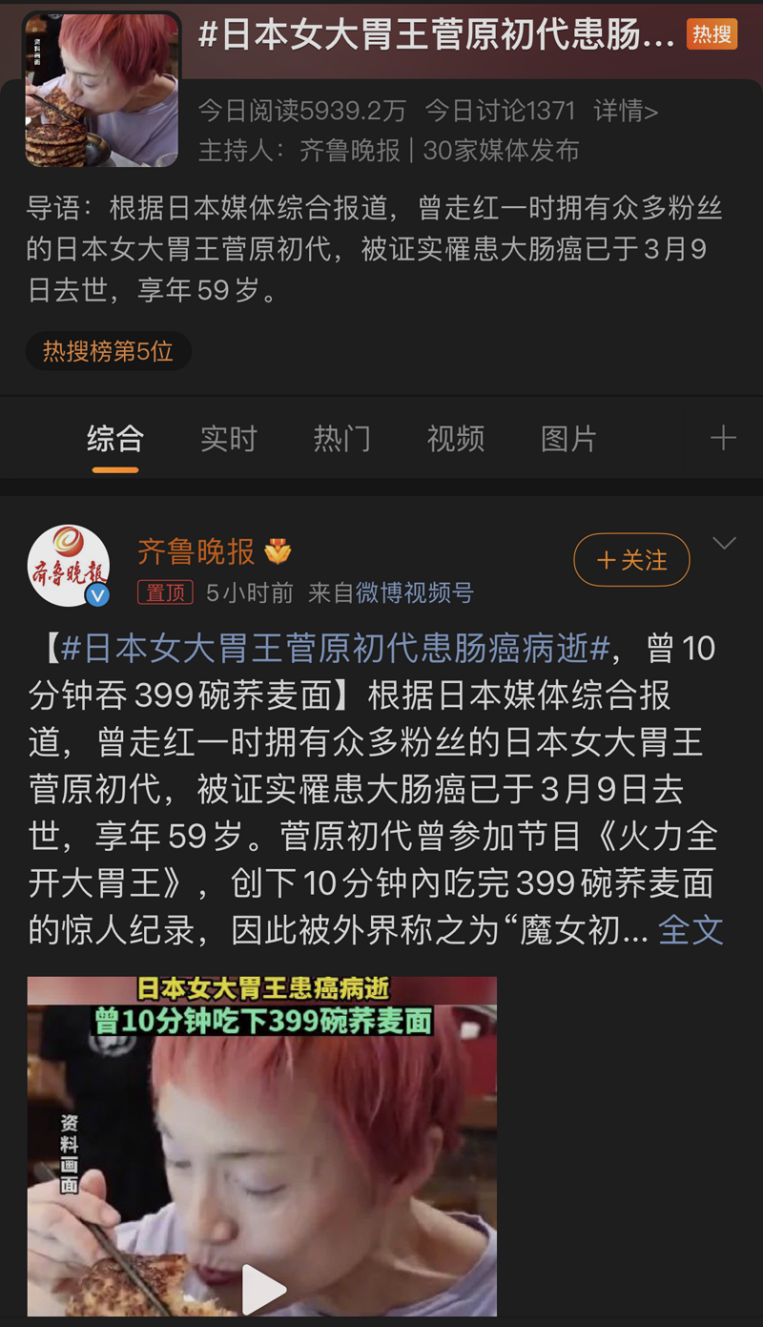
Task: Expand full post with 全文
Action: tap(690, 930)
